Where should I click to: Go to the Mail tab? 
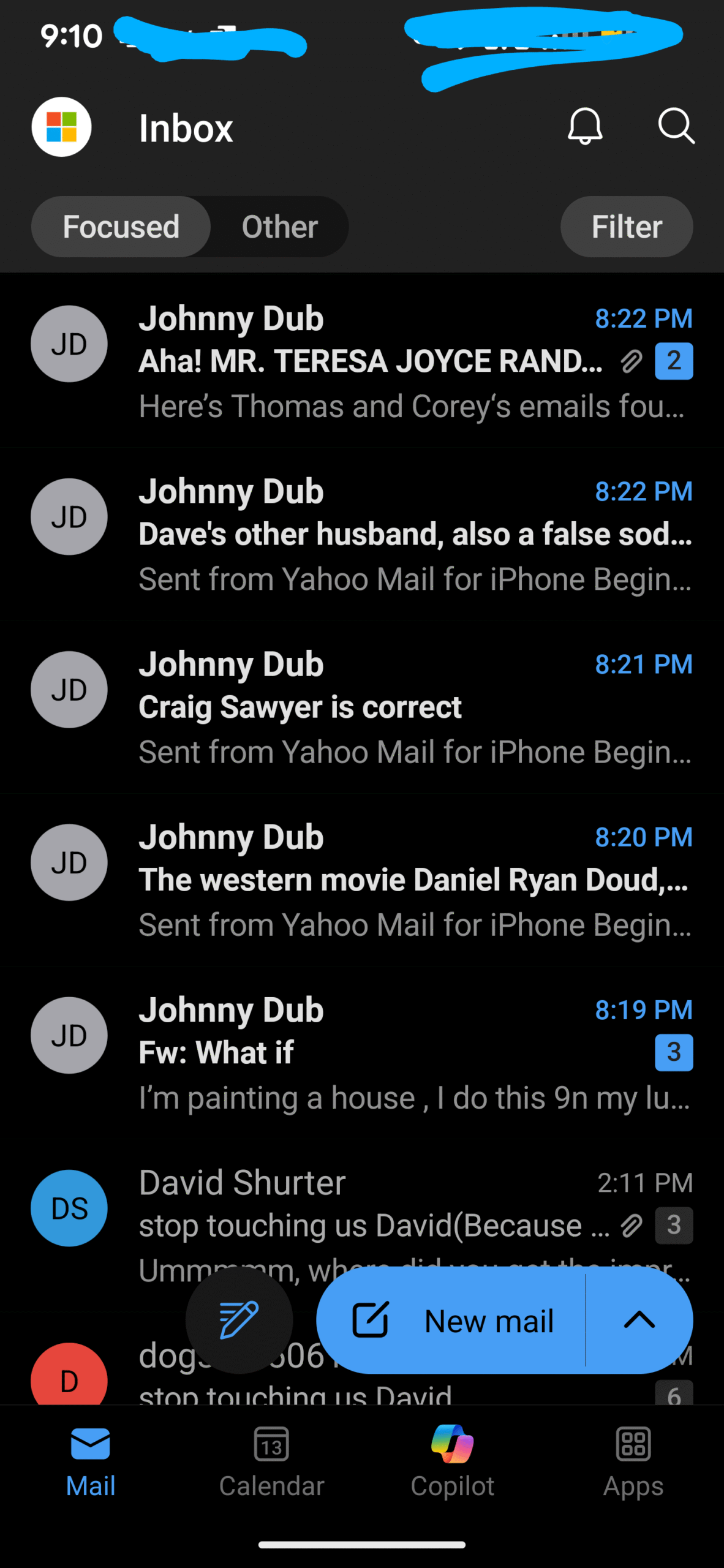click(91, 1460)
